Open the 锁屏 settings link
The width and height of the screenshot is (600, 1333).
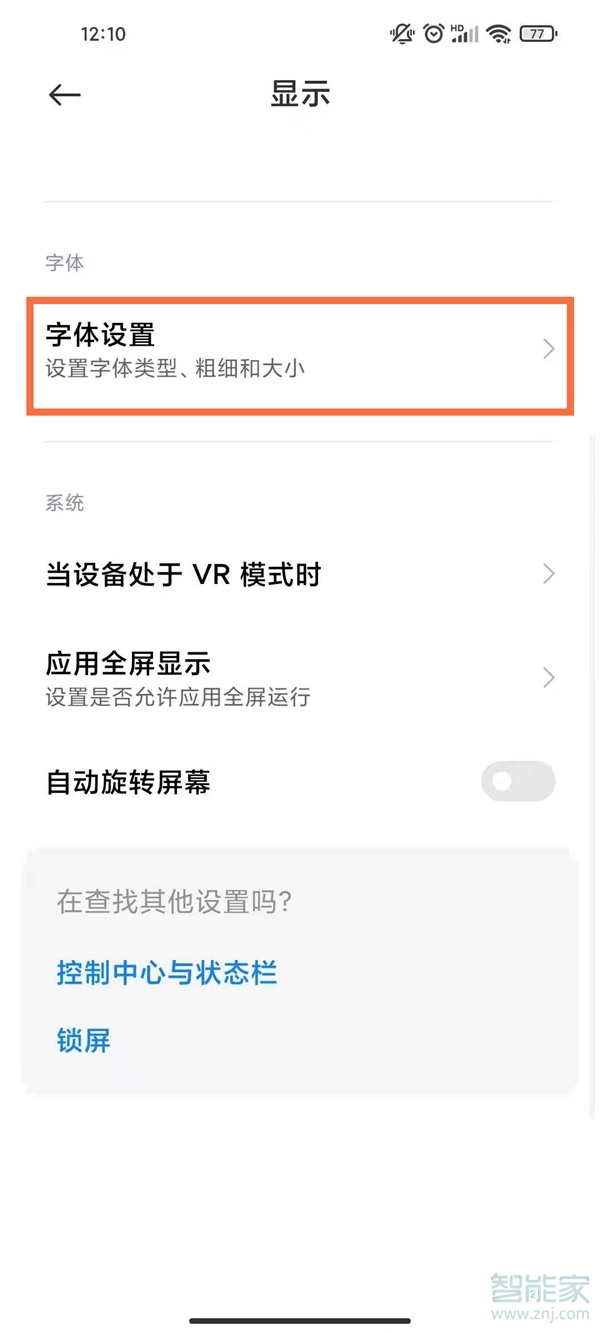point(84,1041)
